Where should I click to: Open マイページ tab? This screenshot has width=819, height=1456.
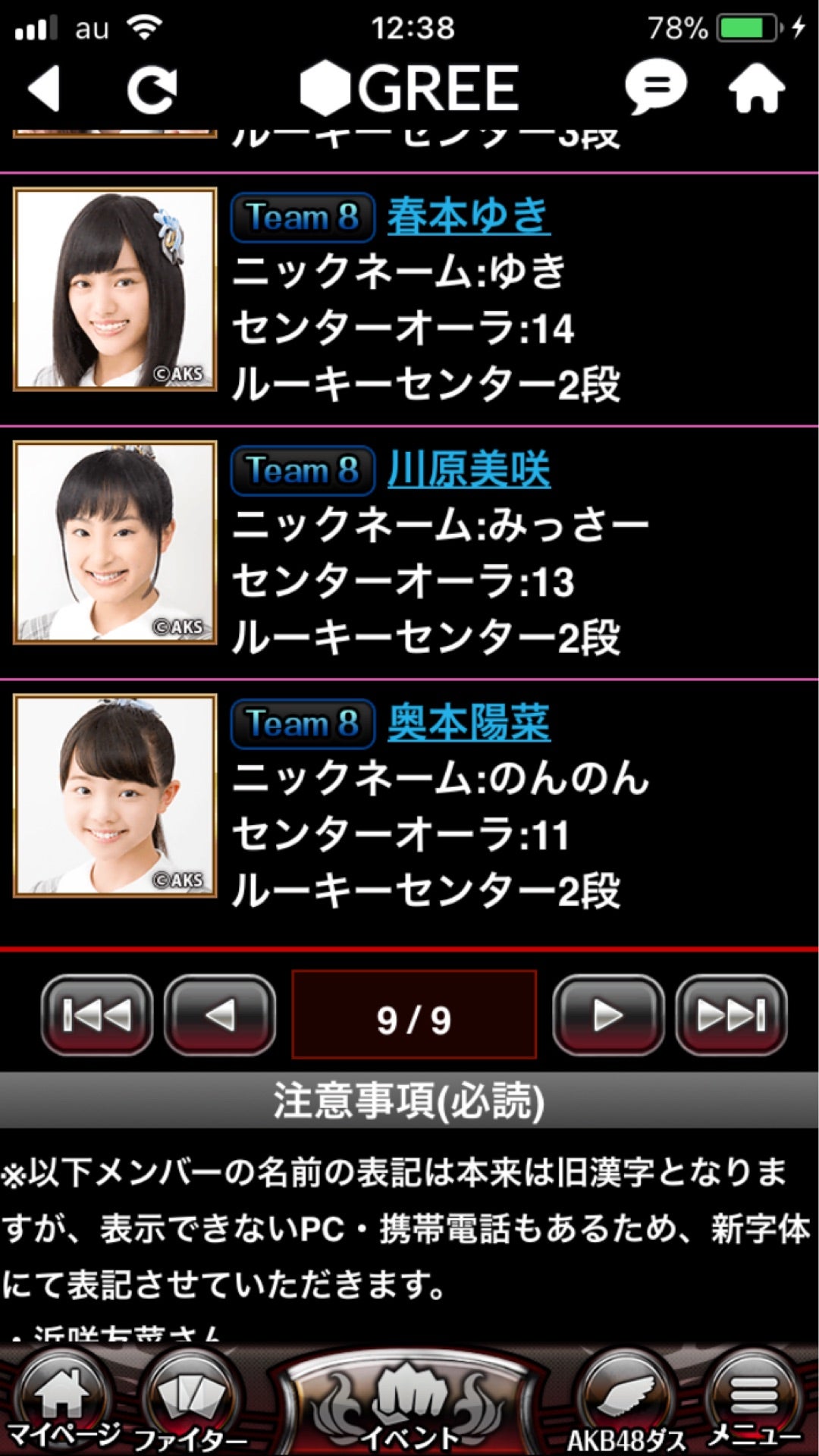[62, 1403]
